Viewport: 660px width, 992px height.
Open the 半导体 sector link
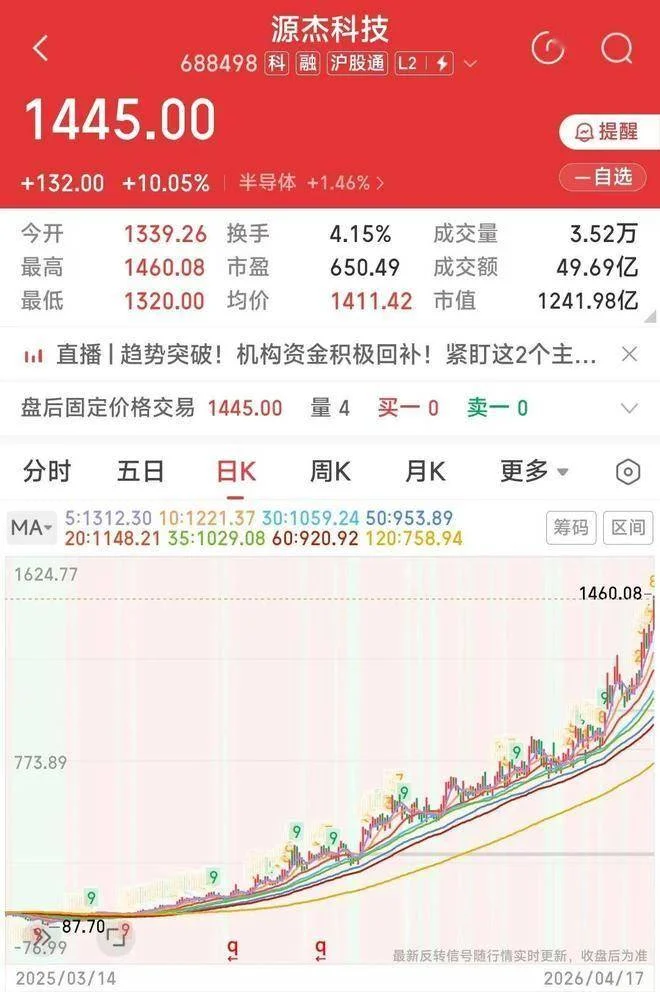coord(311,183)
